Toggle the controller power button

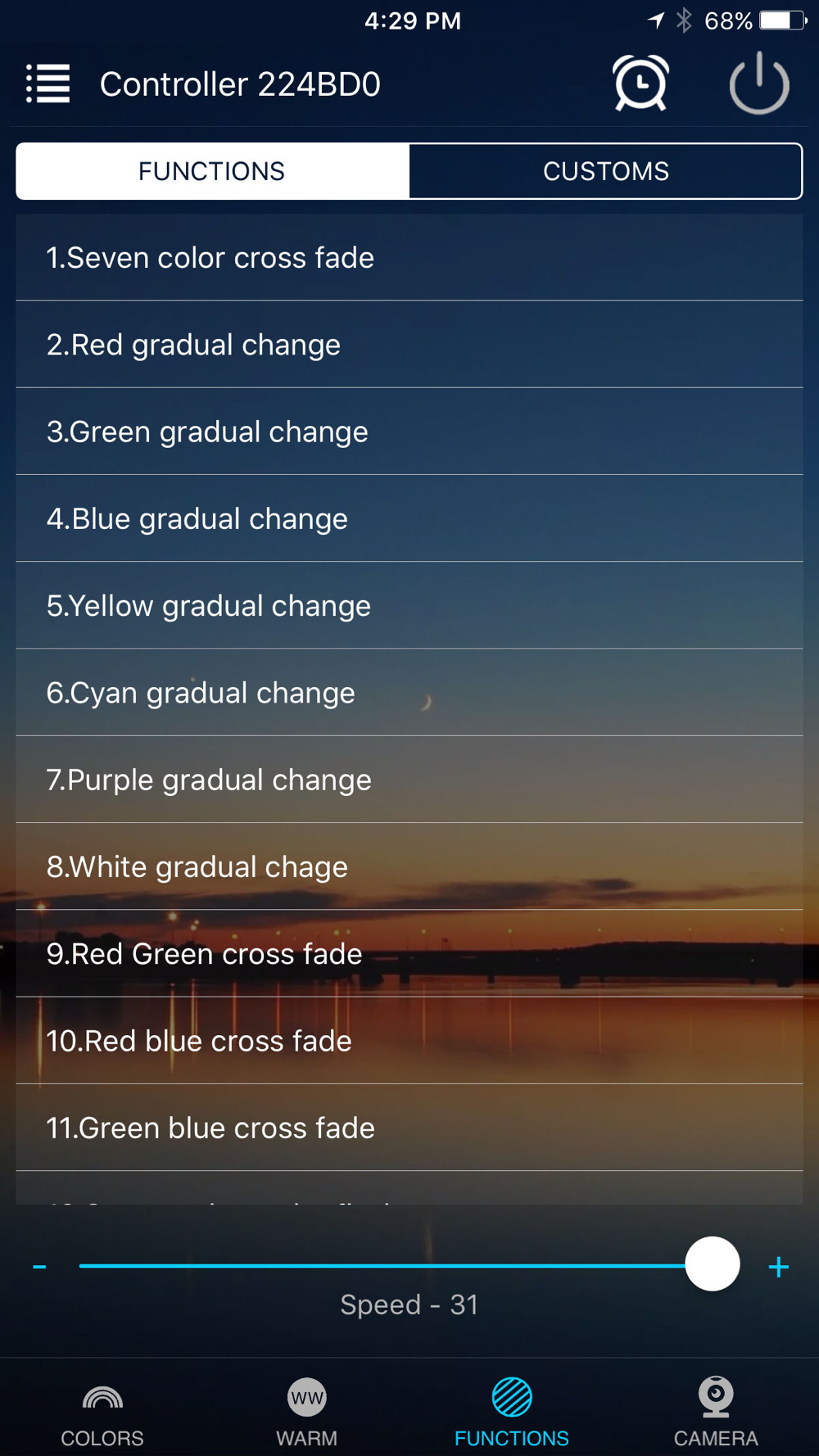[758, 84]
